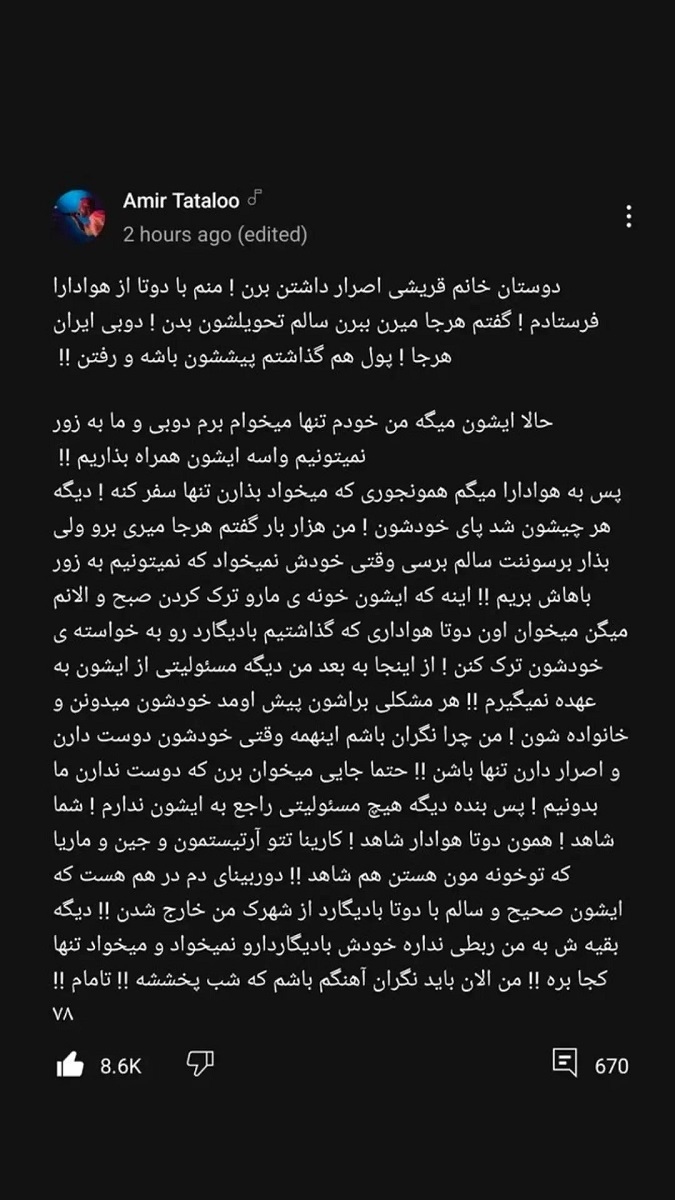
Task: Like this community post
Action: click(x=70, y=1065)
